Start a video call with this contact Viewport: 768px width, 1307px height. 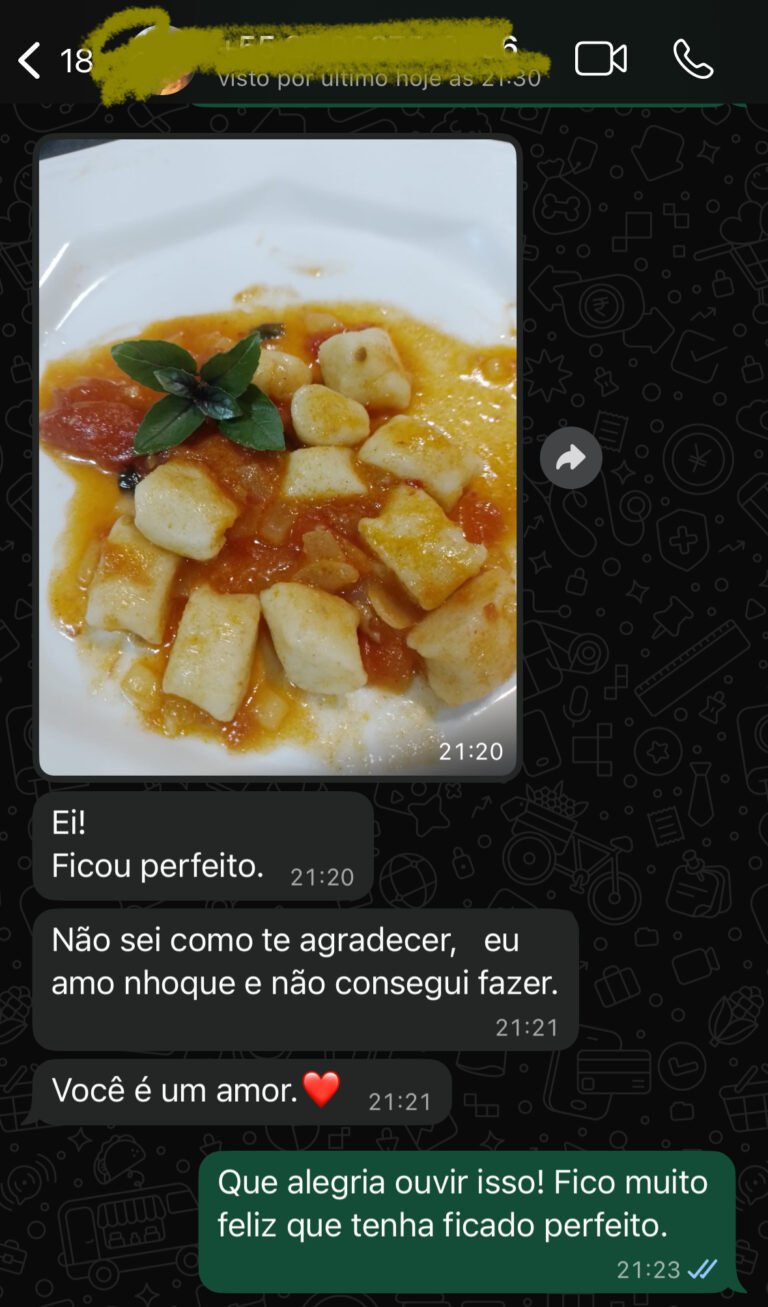point(600,59)
